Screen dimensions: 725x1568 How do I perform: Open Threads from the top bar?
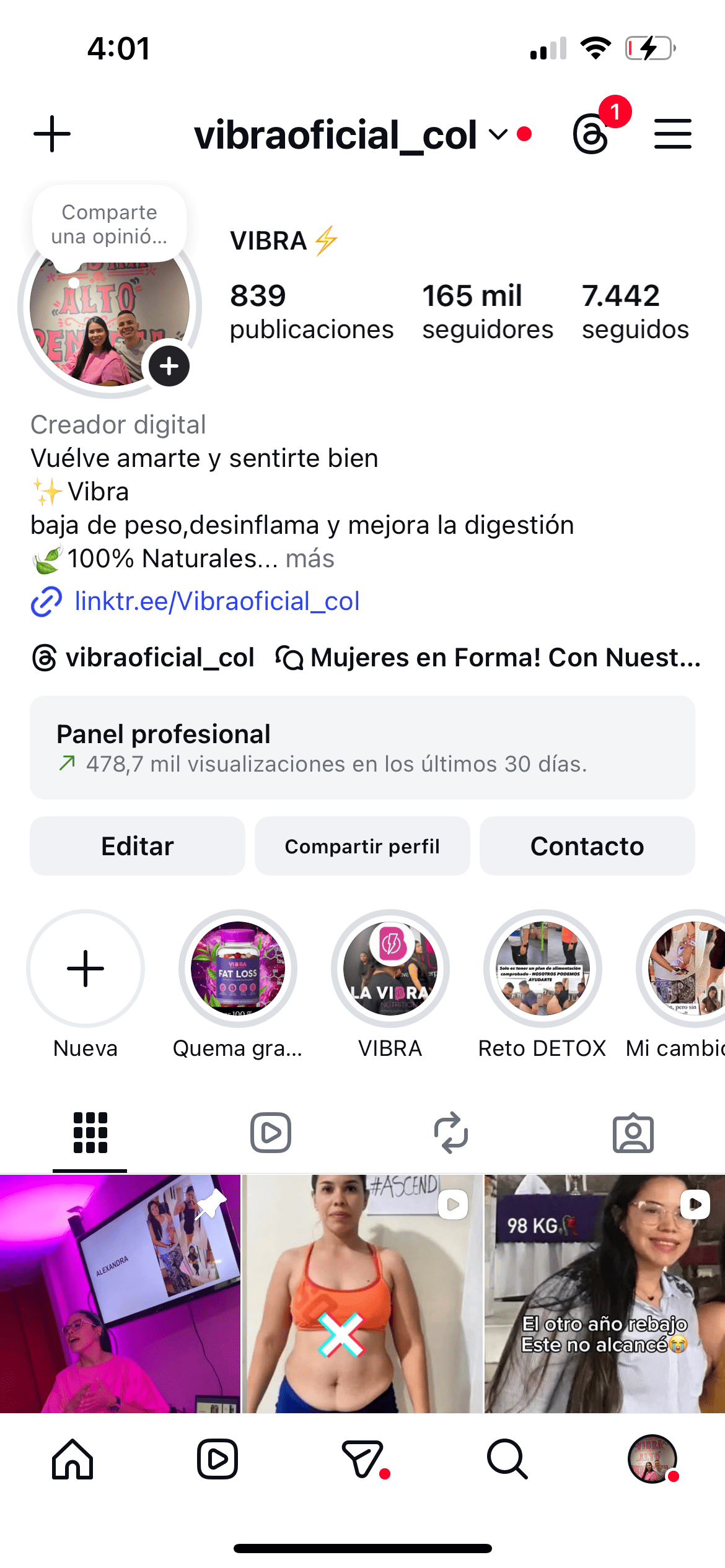coord(591,134)
